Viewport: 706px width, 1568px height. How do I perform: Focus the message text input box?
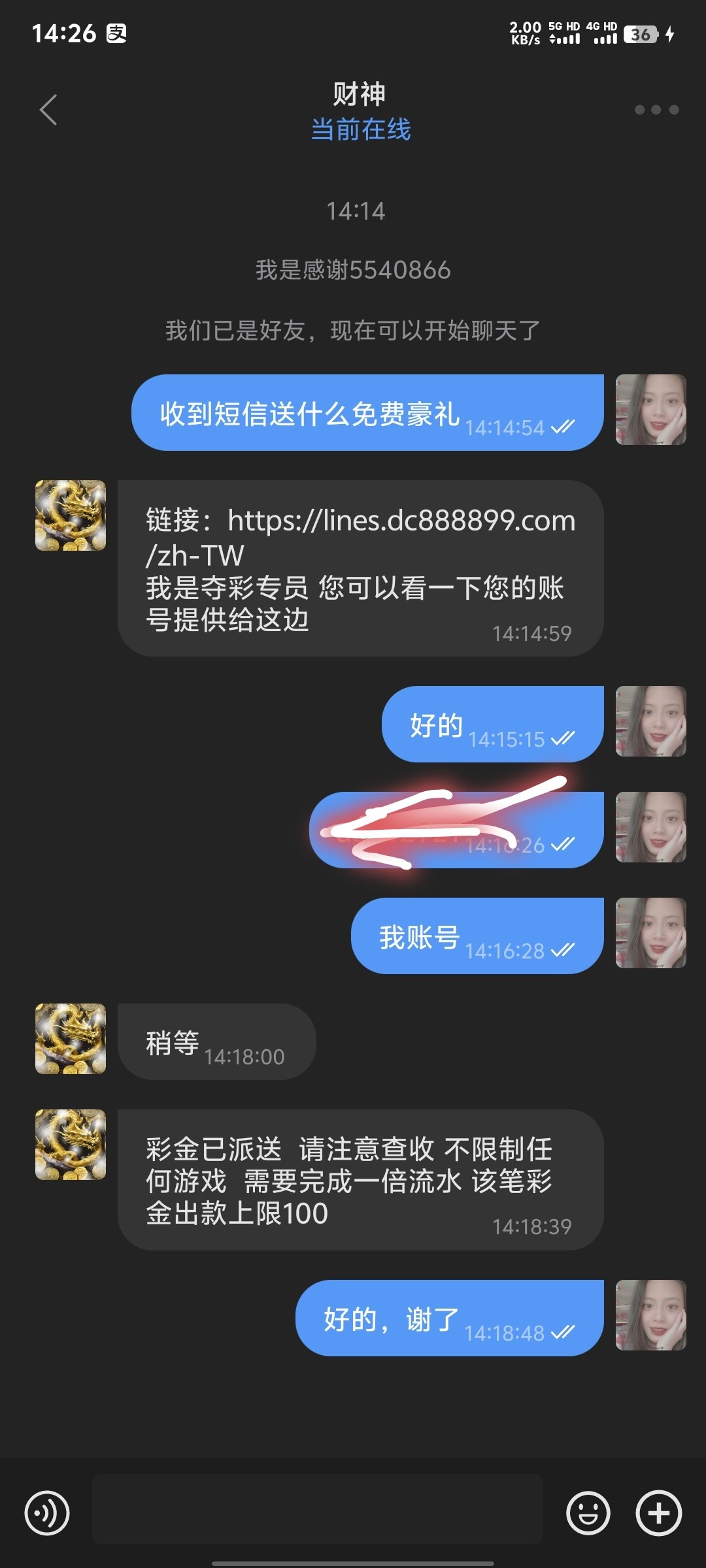318,1510
